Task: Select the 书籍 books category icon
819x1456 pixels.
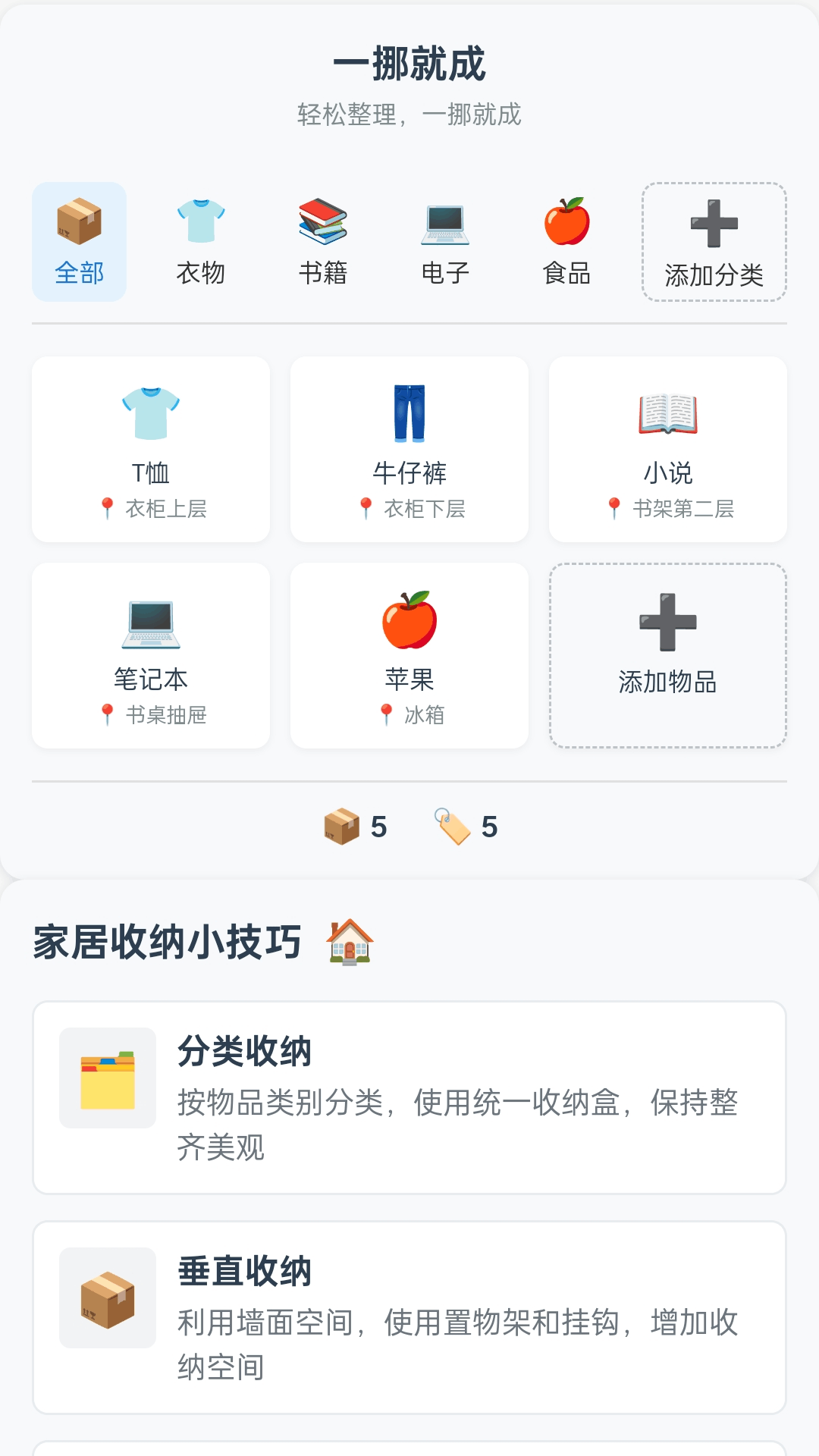Action: click(322, 221)
